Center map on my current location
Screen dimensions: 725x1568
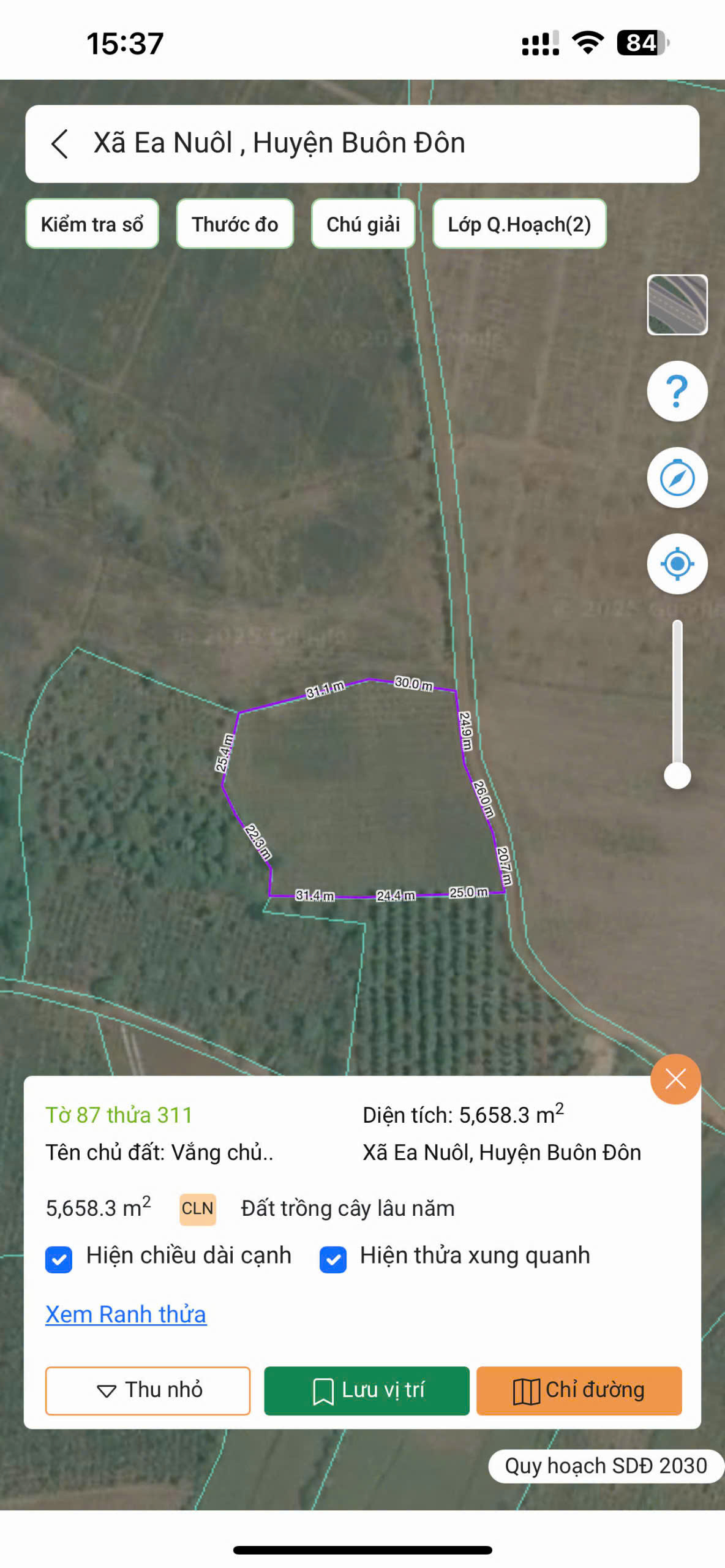[677, 563]
